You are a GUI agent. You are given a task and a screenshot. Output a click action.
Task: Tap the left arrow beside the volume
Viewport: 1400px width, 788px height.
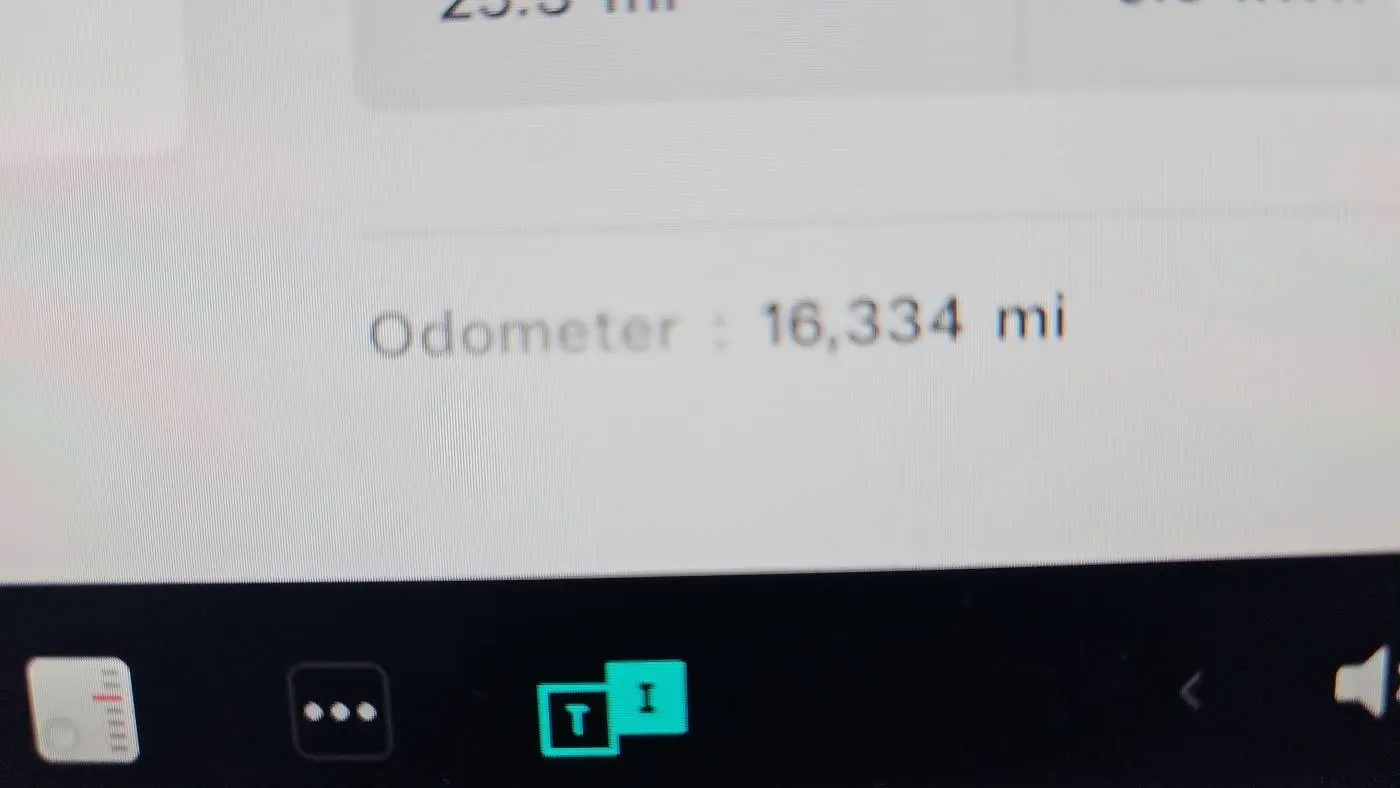tap(1190, 691)
